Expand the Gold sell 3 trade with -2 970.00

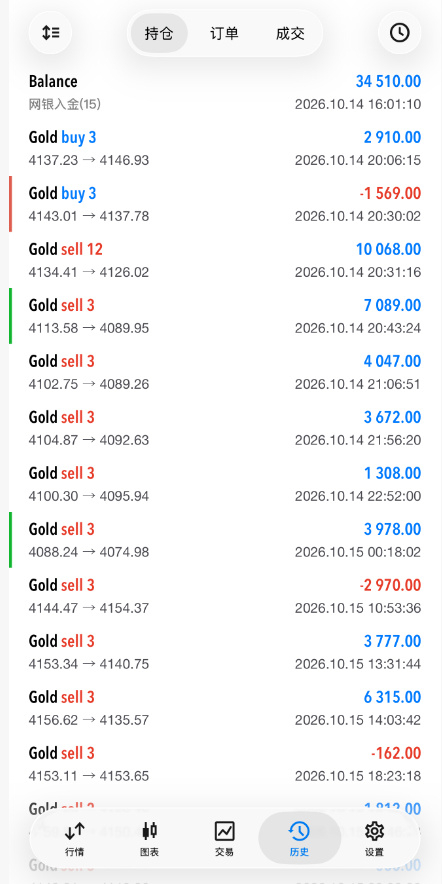(225, 596)
